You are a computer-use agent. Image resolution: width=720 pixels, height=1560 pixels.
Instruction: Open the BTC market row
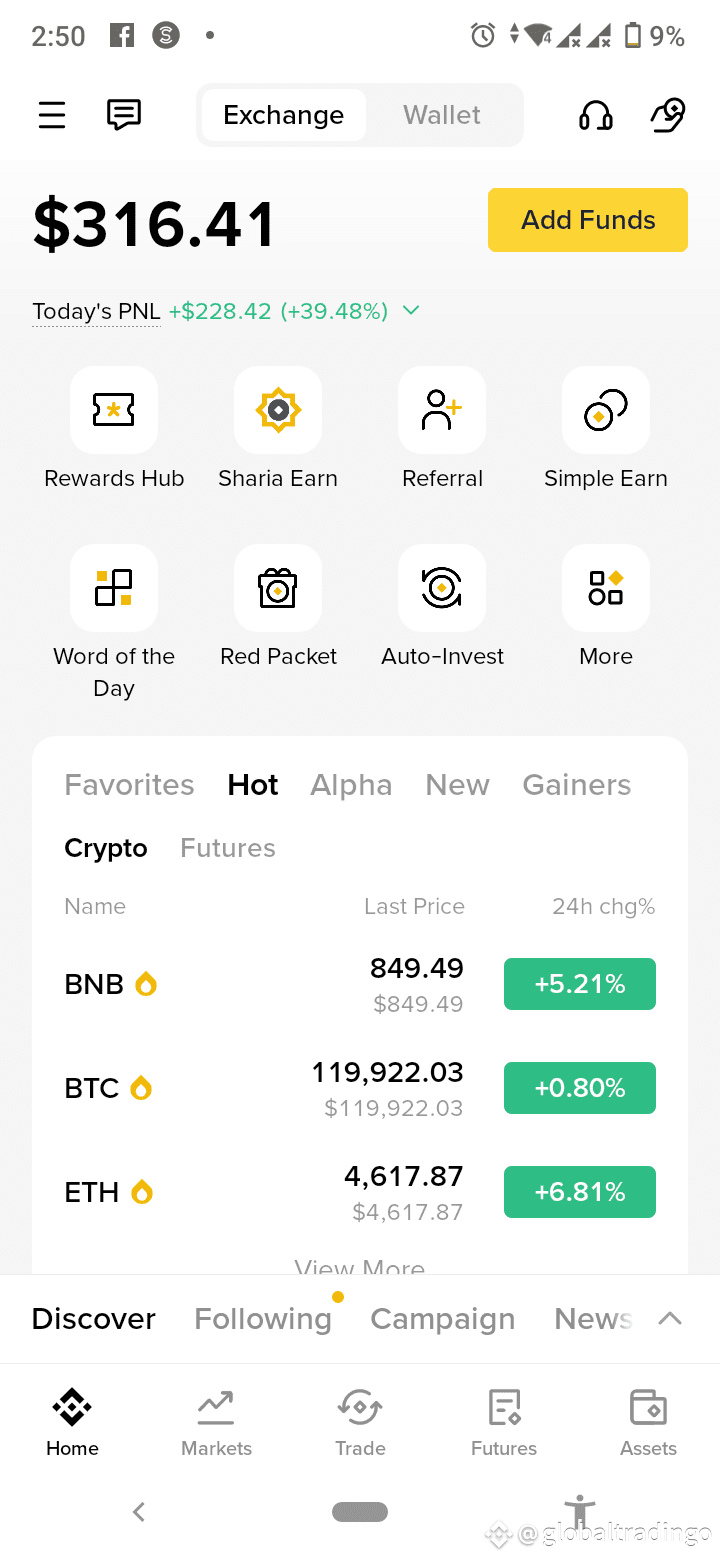360,1088
